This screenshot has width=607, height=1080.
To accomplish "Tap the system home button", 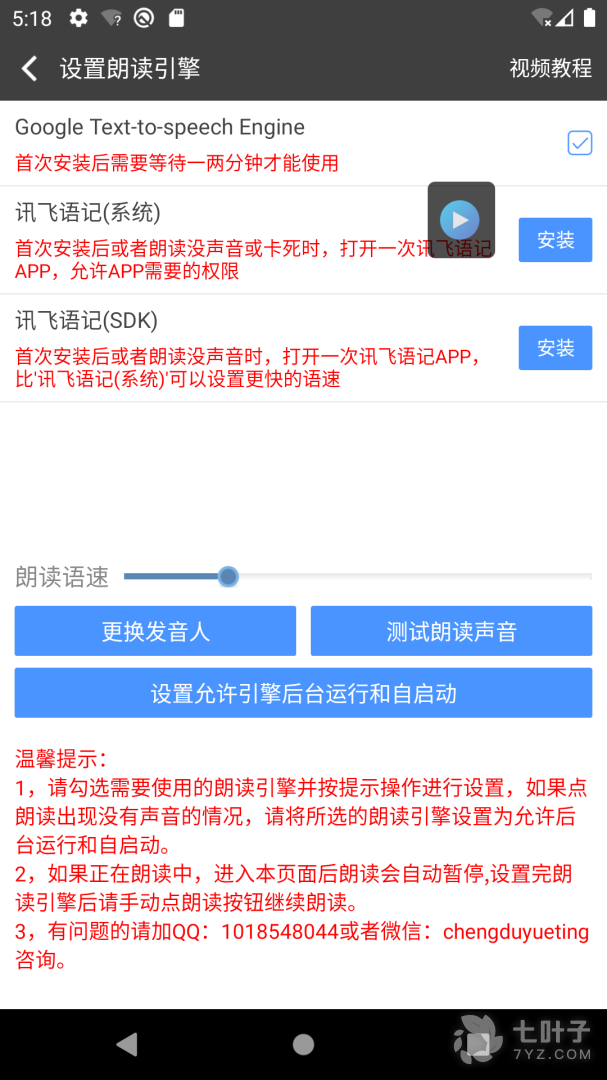I will coord(303,1045).
